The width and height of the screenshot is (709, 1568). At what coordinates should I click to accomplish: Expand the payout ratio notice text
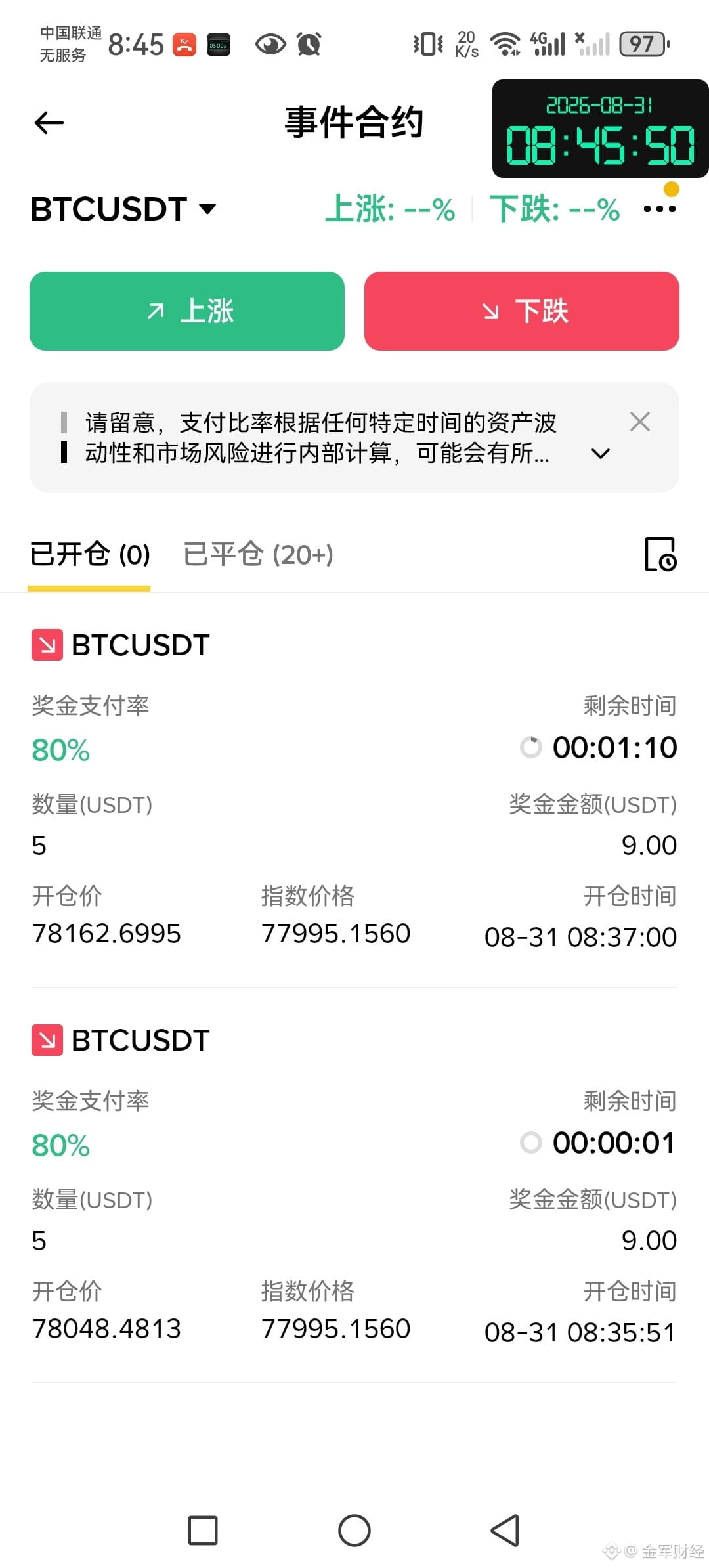tap(601, 454)
